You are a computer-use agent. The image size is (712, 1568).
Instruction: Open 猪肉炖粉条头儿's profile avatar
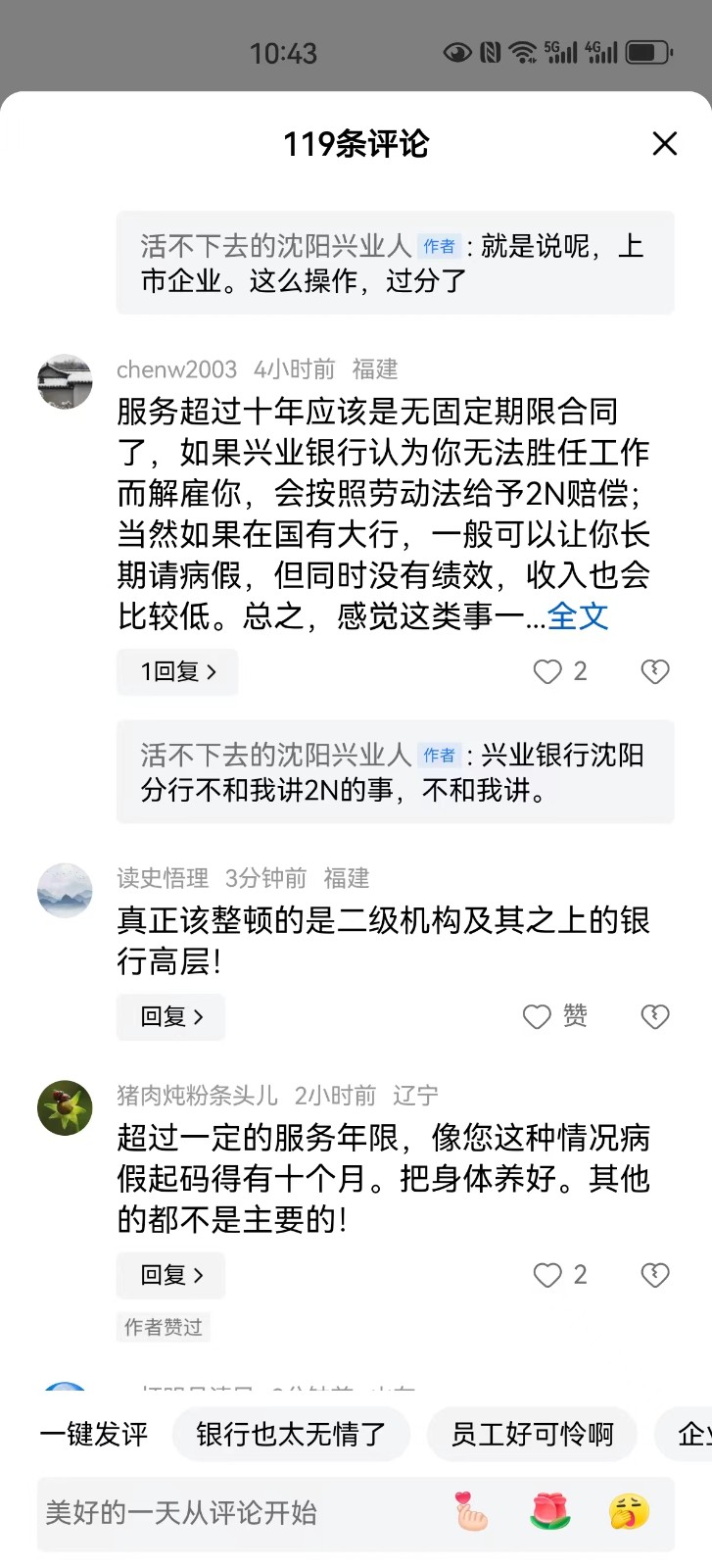[65, 1107]
